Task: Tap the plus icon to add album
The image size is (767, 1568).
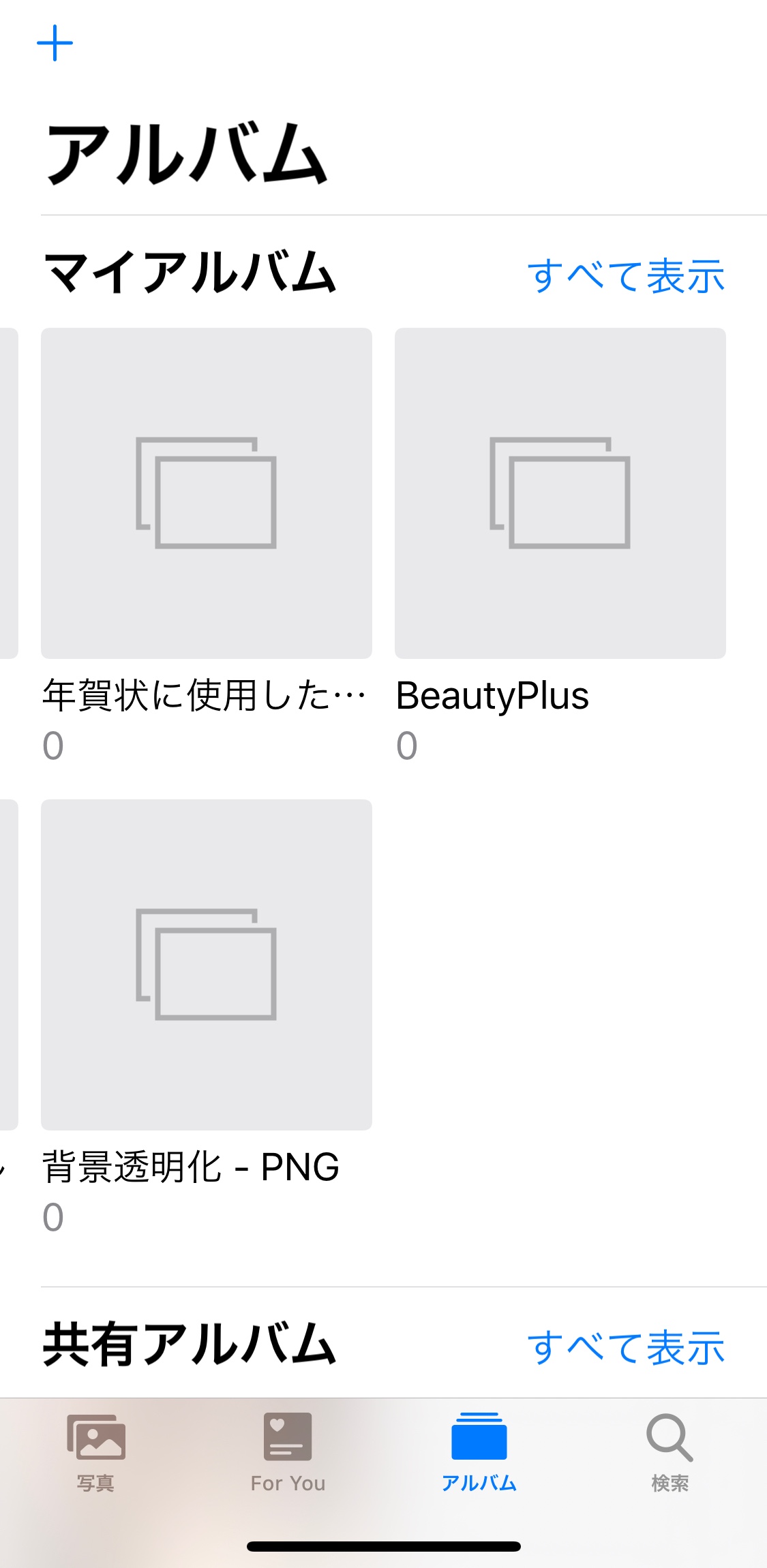Action: point(55,44)
